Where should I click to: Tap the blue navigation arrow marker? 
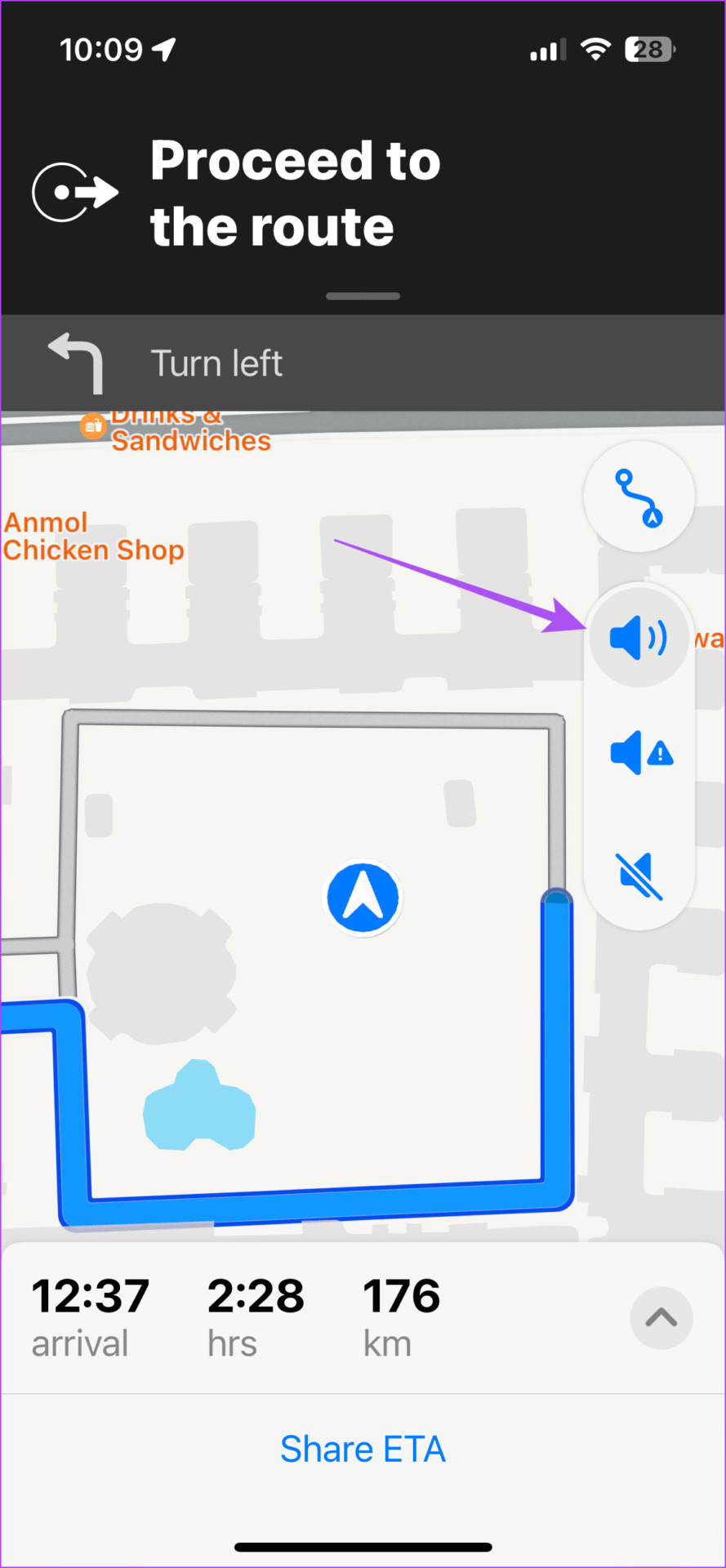click(363, 896)
